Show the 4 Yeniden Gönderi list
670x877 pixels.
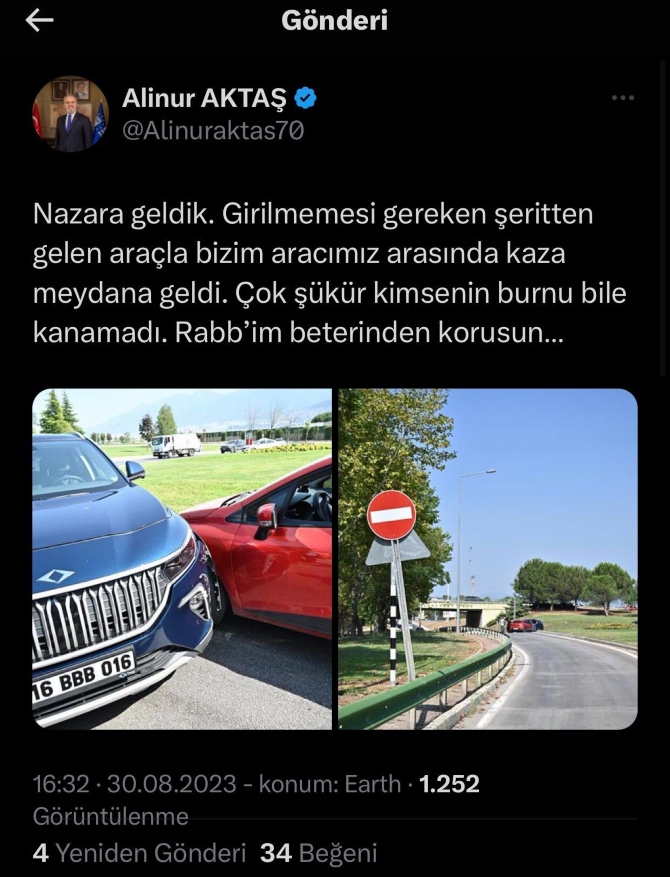coord(139,853)
